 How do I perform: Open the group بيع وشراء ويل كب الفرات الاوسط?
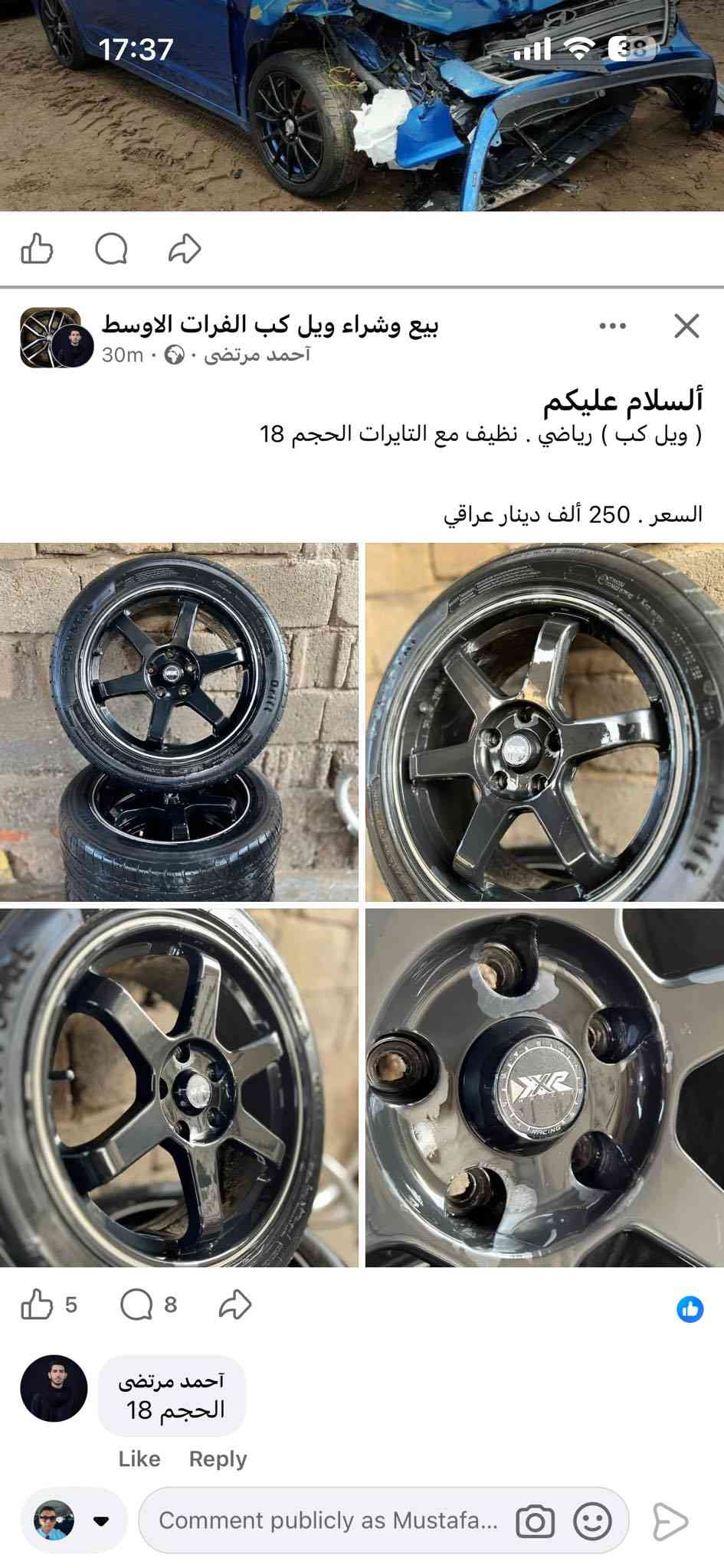click(x=270, y=325)
